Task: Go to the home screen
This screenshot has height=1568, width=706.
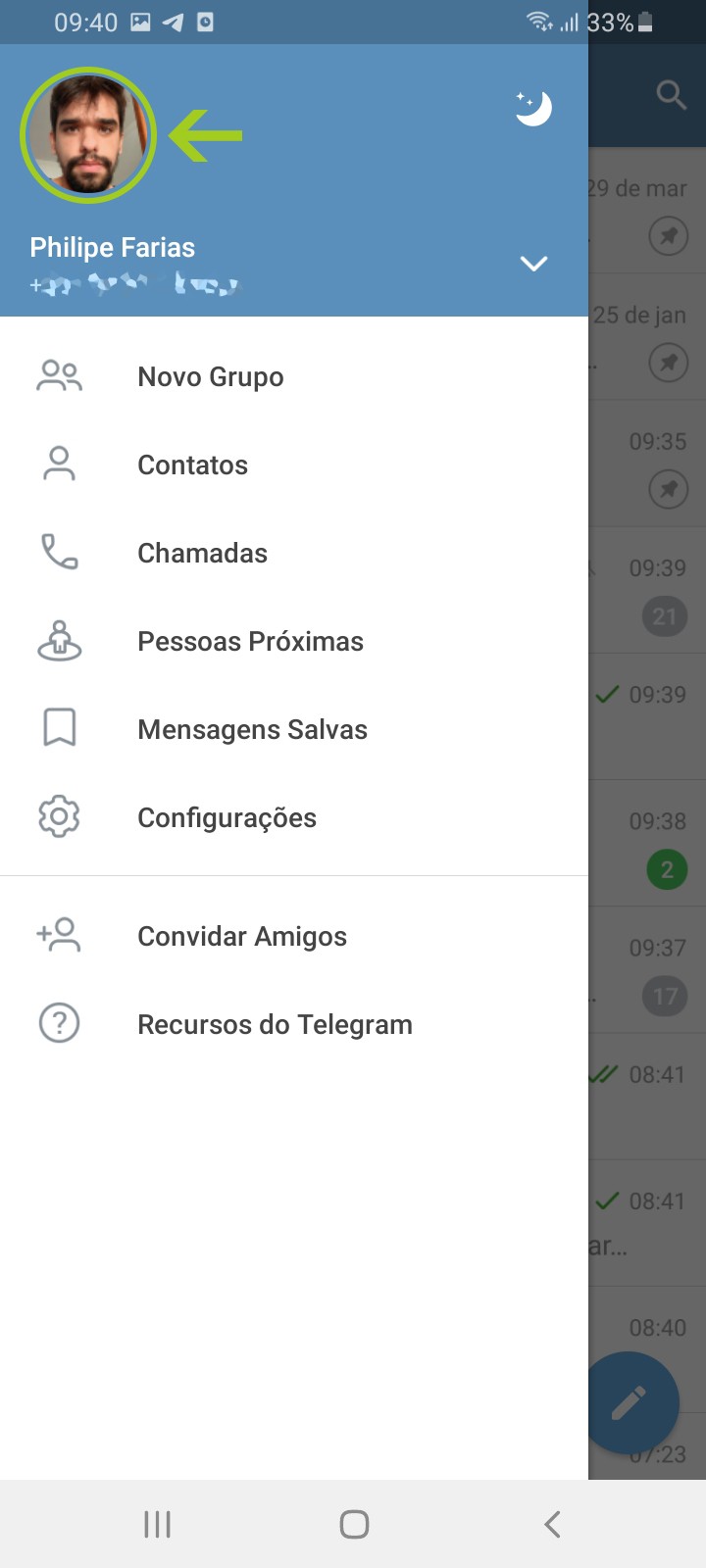Action: 354,1524
